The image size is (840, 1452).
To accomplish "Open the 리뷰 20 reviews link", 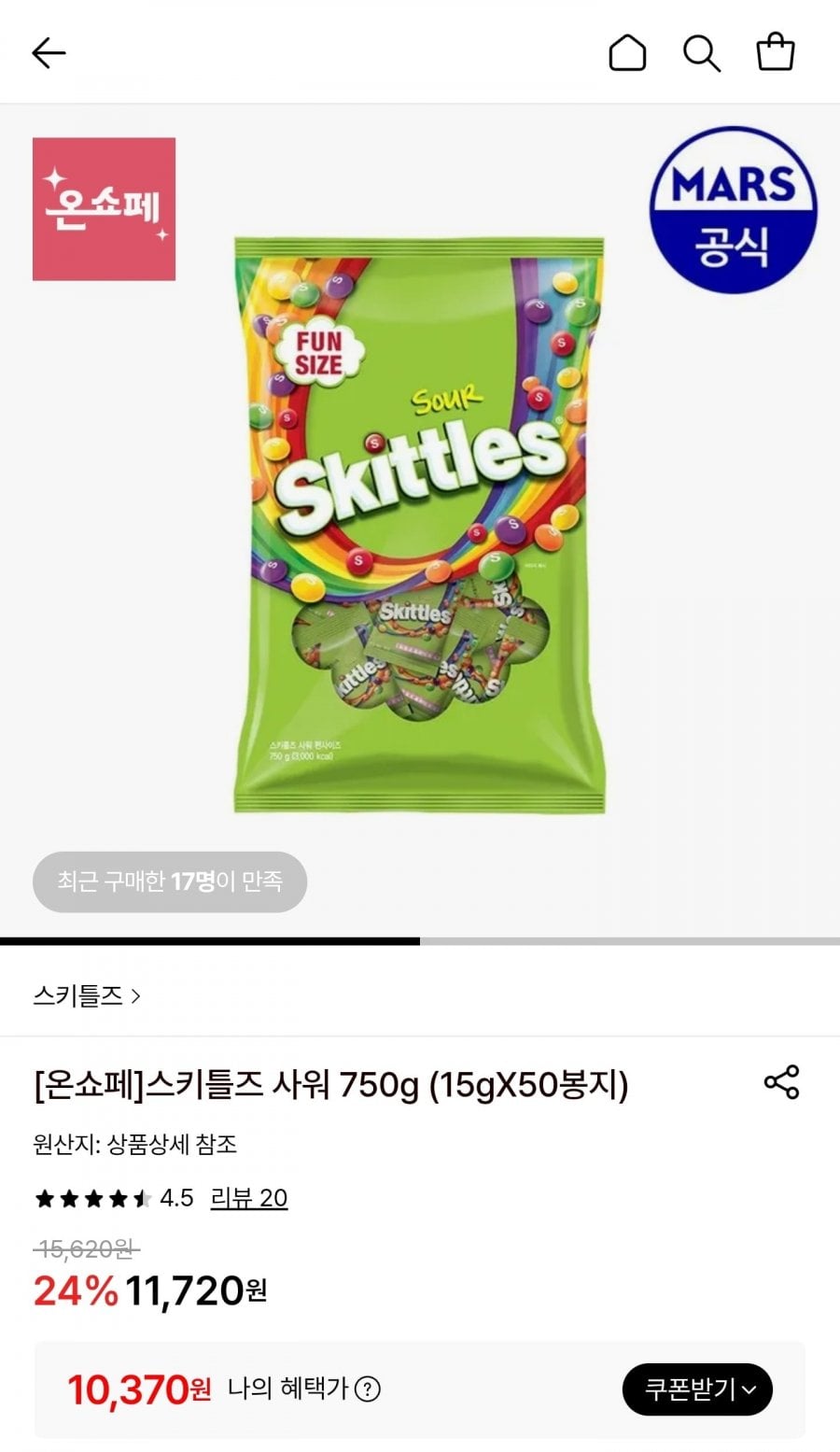I will tap(248, 1198).
